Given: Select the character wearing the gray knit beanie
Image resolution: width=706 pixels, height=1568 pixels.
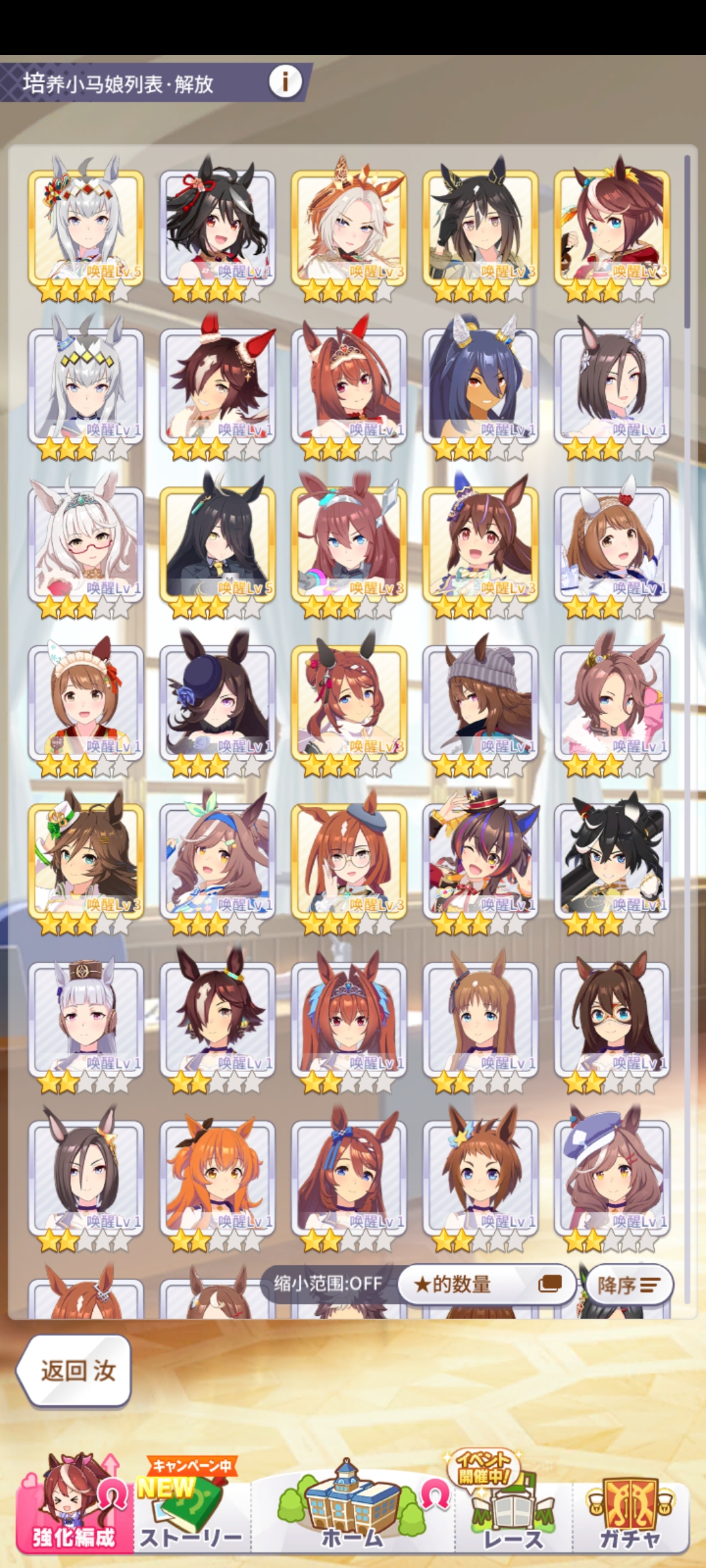Looking at the screenshot, I should point(480,703).
